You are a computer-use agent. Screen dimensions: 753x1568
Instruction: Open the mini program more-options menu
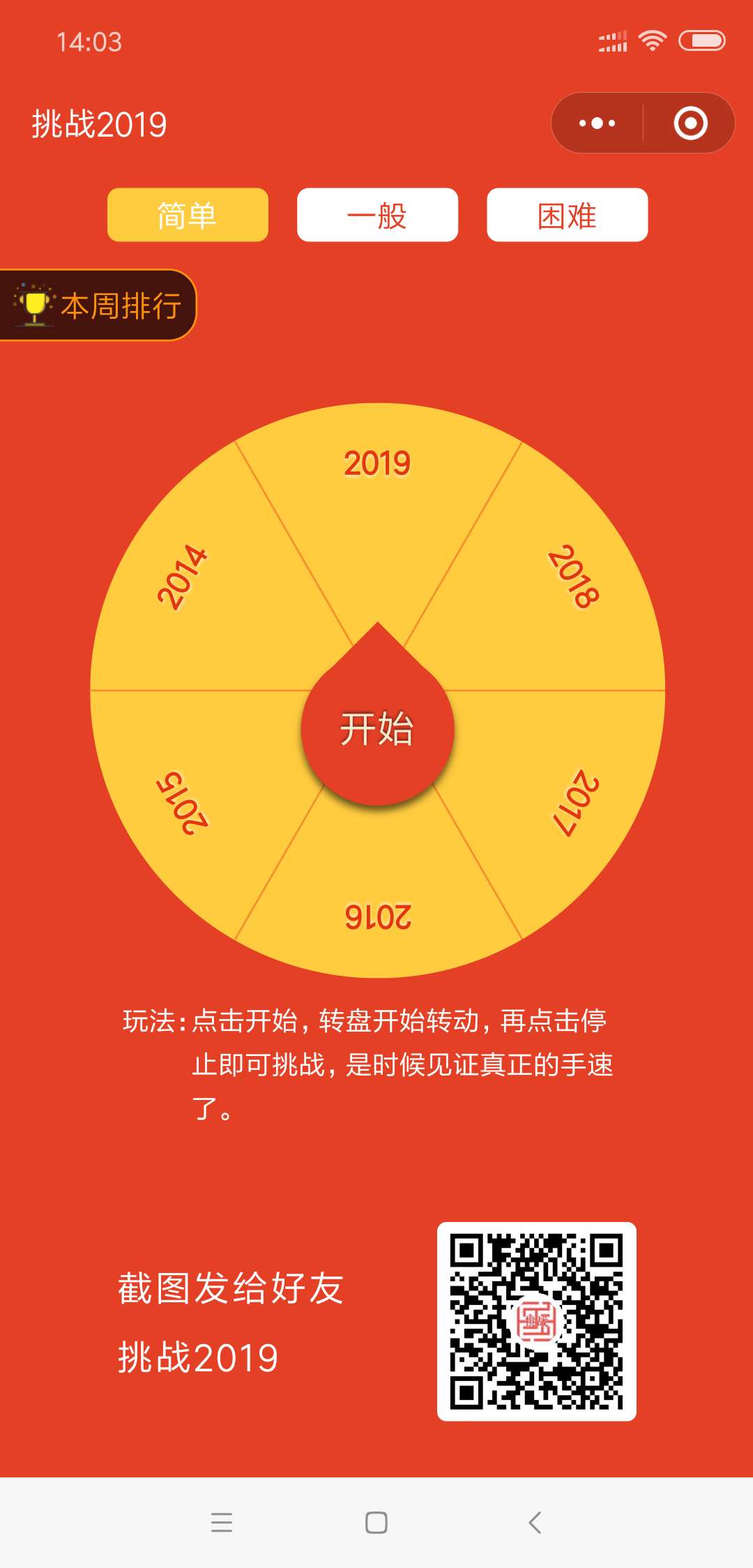click(598, 123)
